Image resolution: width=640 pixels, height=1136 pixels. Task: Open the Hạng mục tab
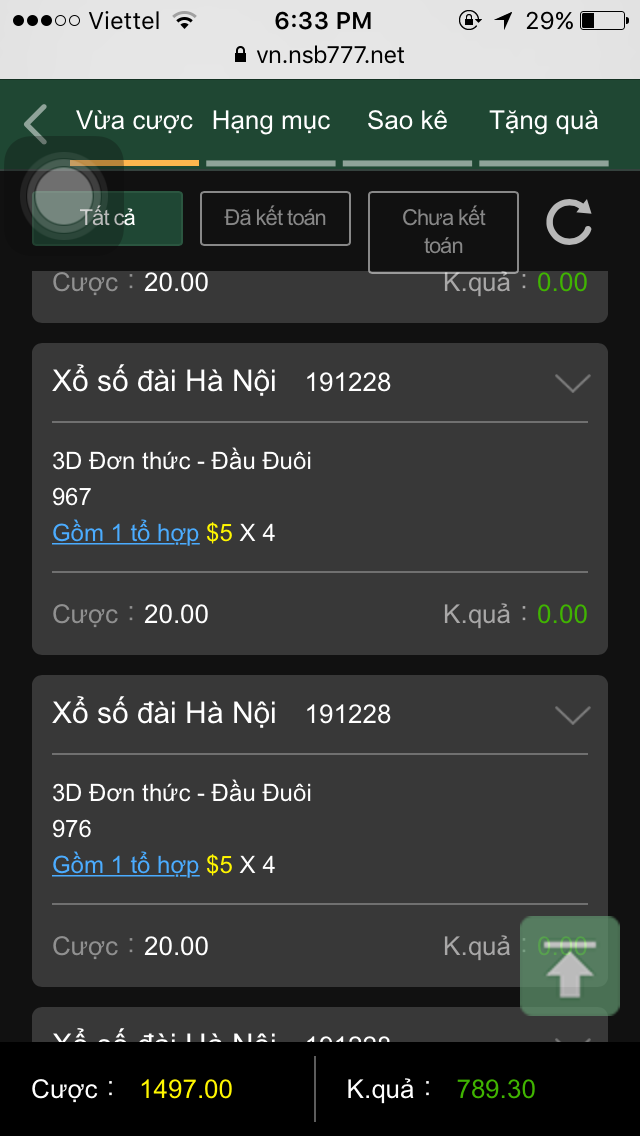click(271, 122)
